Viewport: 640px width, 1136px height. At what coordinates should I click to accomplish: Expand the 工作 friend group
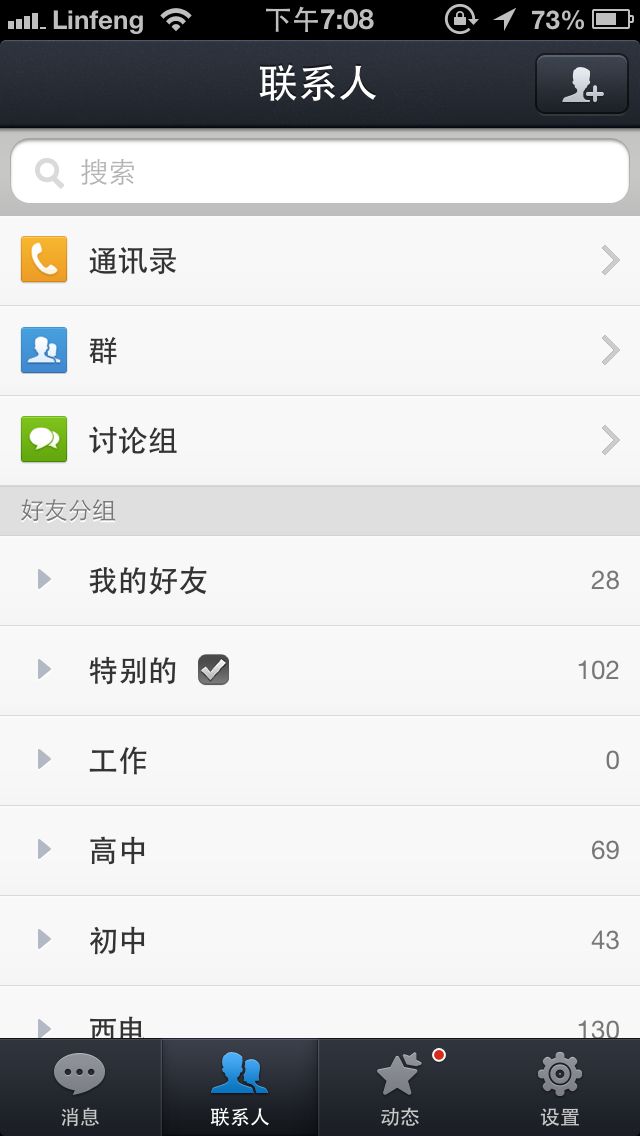tap(320, 761)
